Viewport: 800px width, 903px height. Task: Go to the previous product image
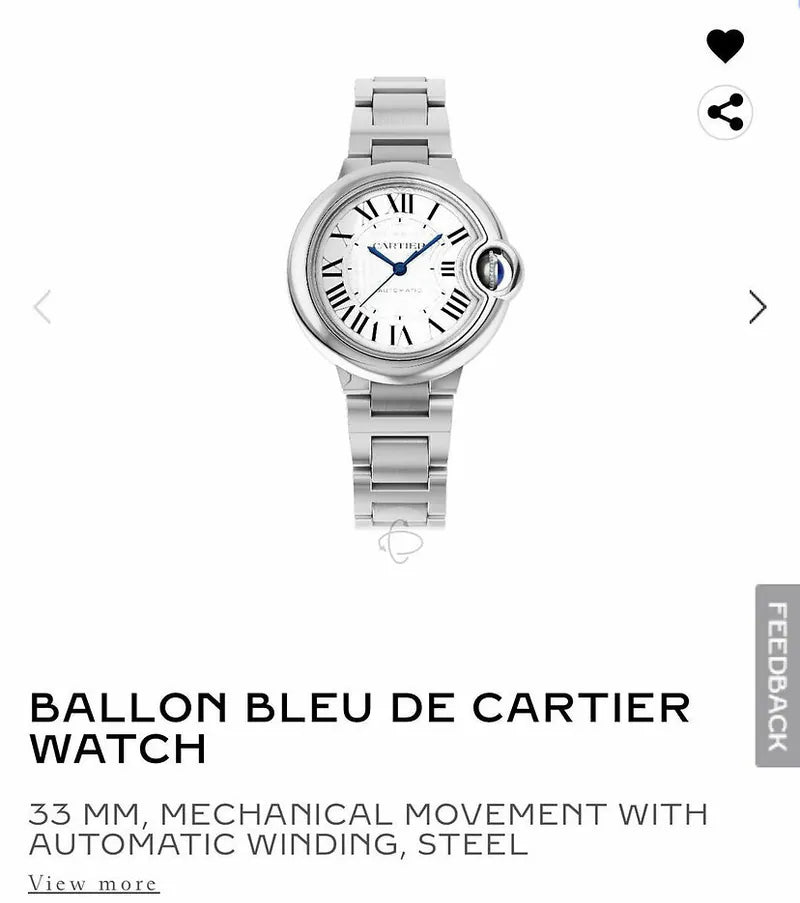(42, 307)
